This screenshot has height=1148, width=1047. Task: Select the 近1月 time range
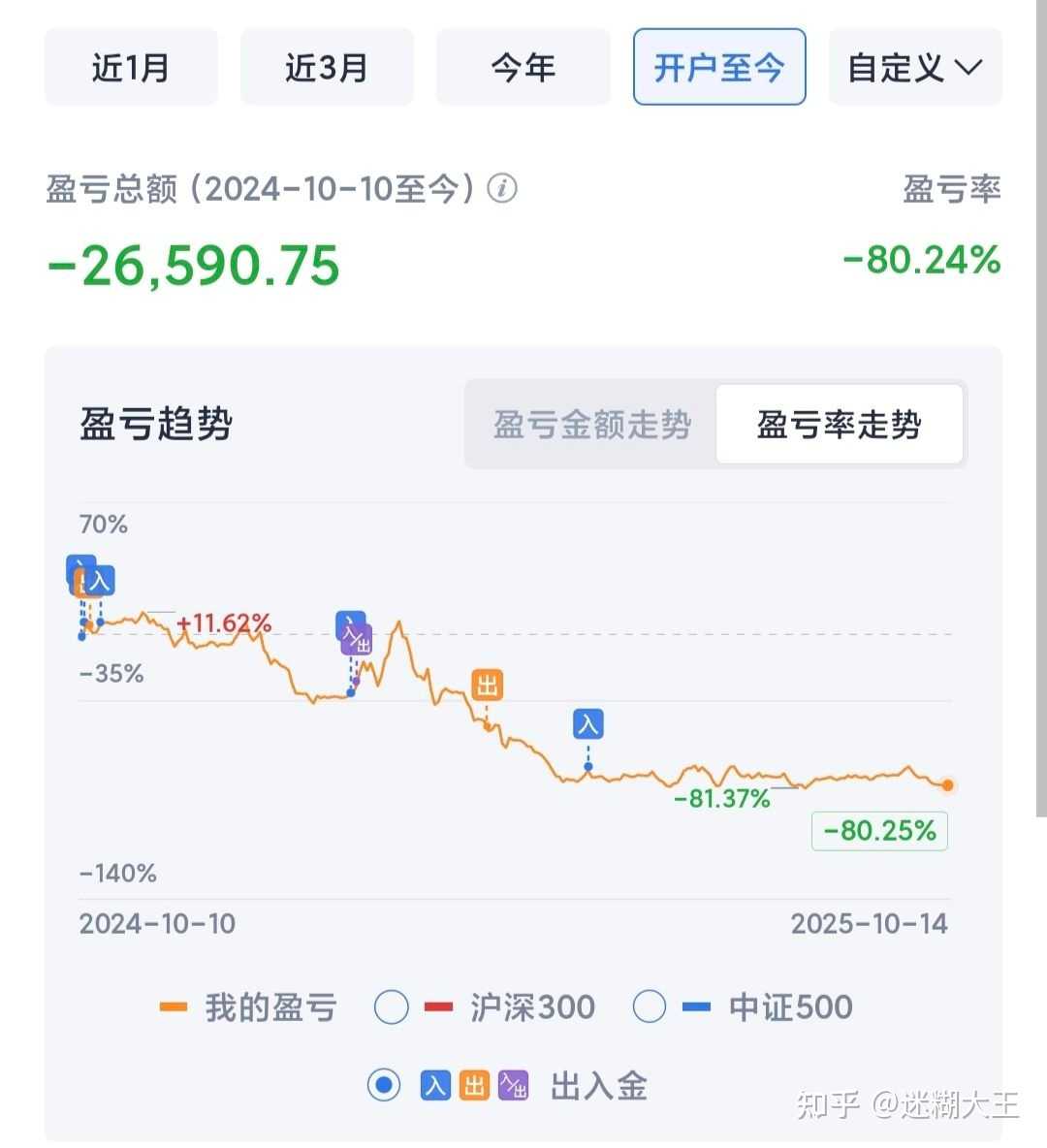coord(131,68)
